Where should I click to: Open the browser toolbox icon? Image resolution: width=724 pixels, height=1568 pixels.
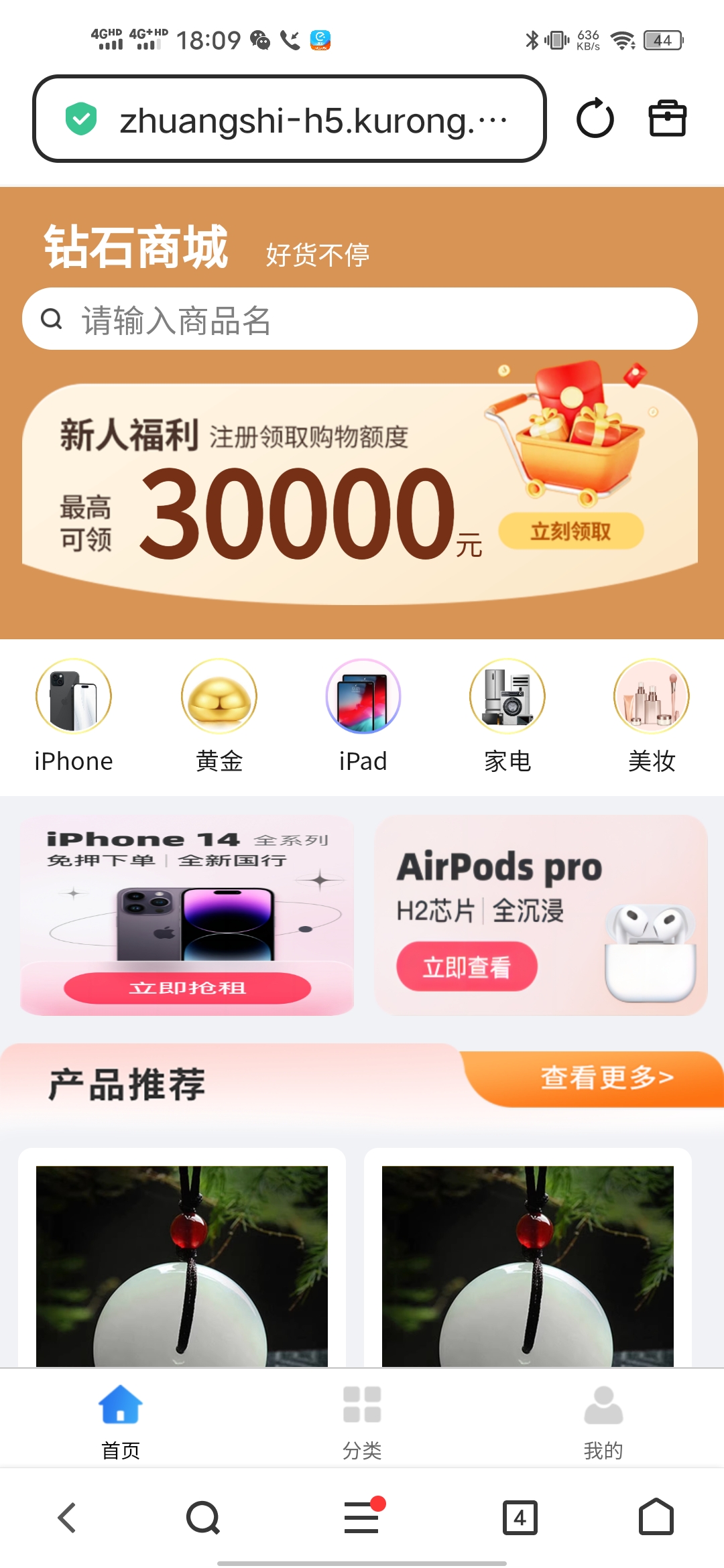(667, 119)
